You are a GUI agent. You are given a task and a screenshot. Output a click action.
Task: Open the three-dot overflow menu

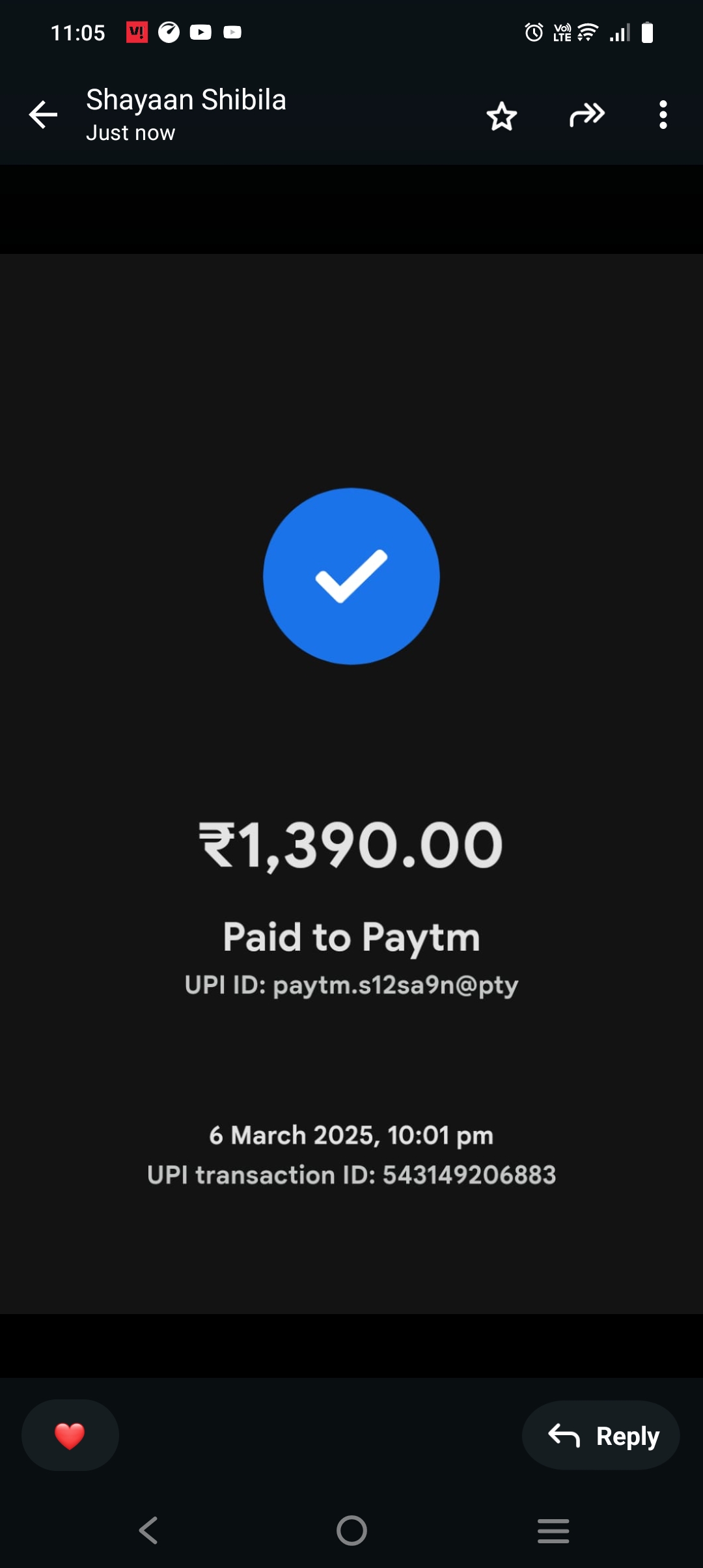coord(663,115)
